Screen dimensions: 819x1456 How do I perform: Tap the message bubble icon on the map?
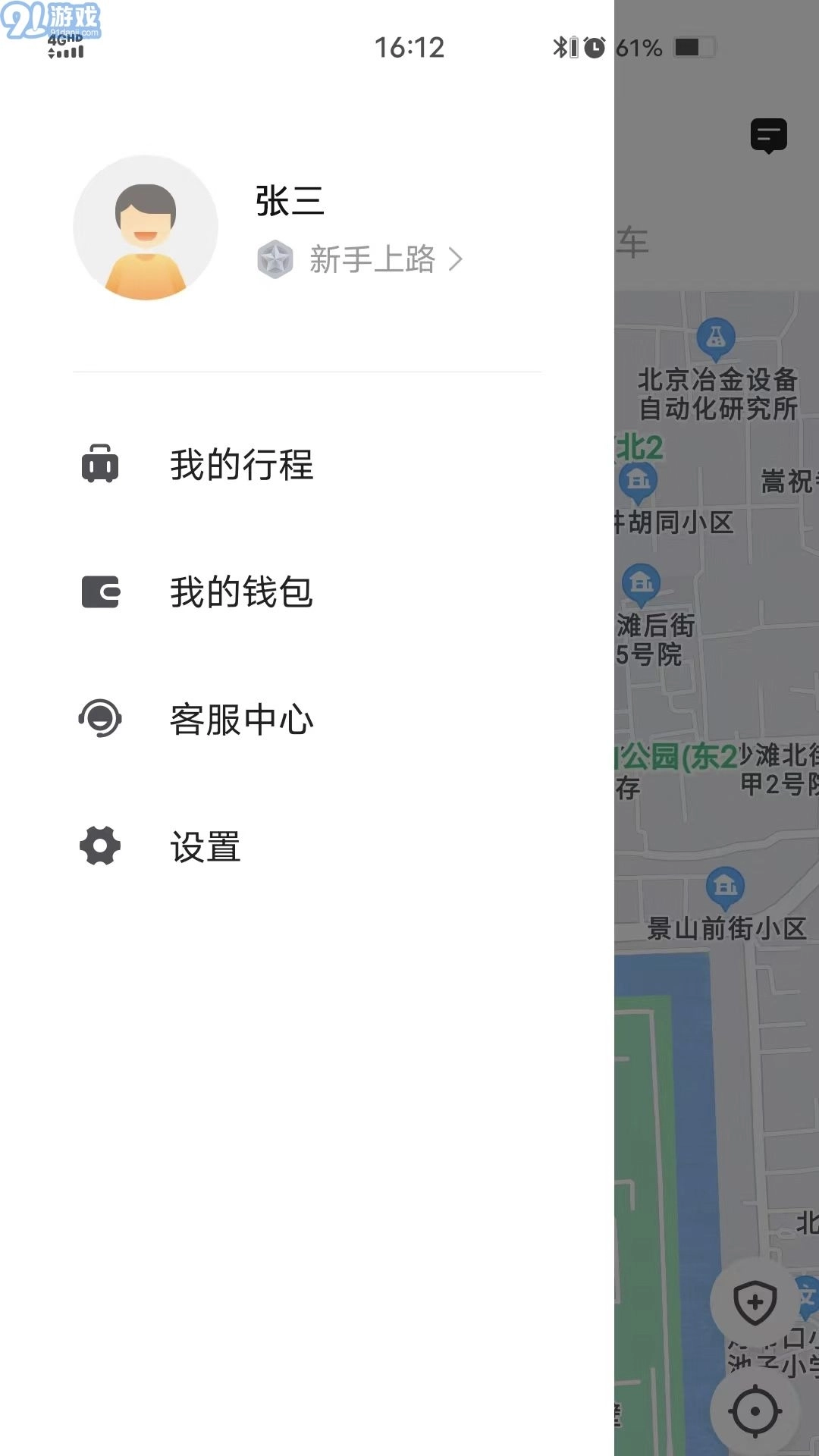(x=770, y=136)
